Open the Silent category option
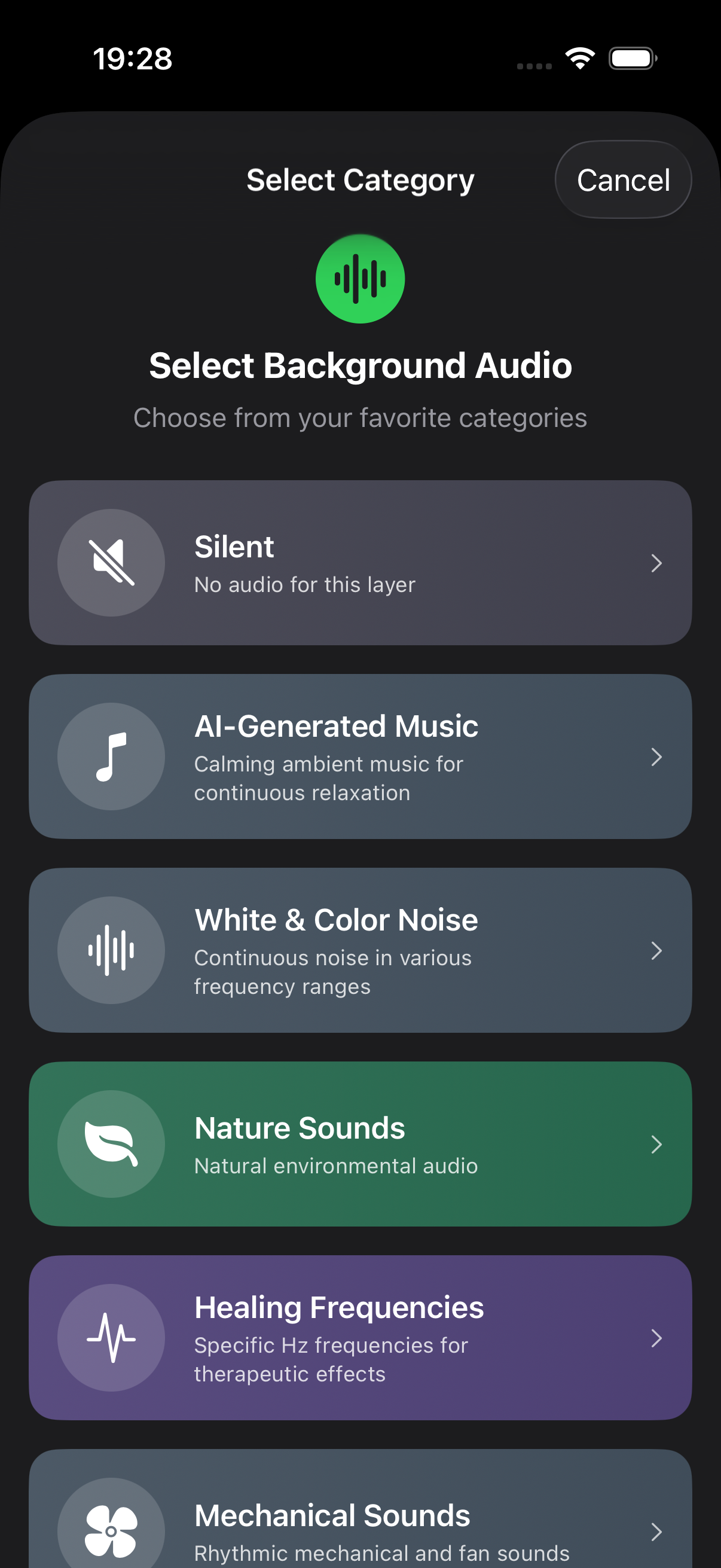Image resolution: width=721 pixels, height=1568 pixels. pyautogui.click(x=360, y=563)
